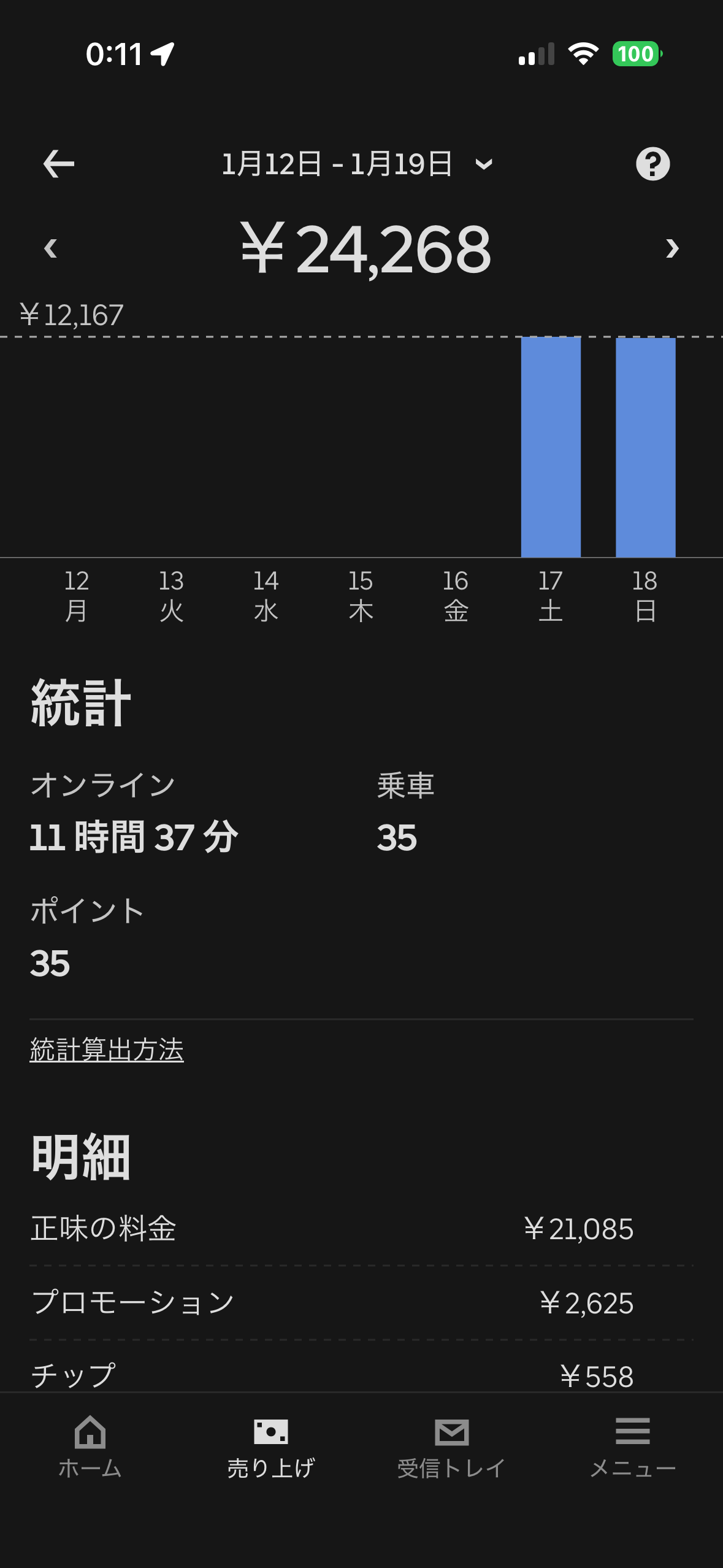This screenshot has width=723, height=1568.
Task: Tap the チップ ¥558 row
Action: tap(361, 1374)
